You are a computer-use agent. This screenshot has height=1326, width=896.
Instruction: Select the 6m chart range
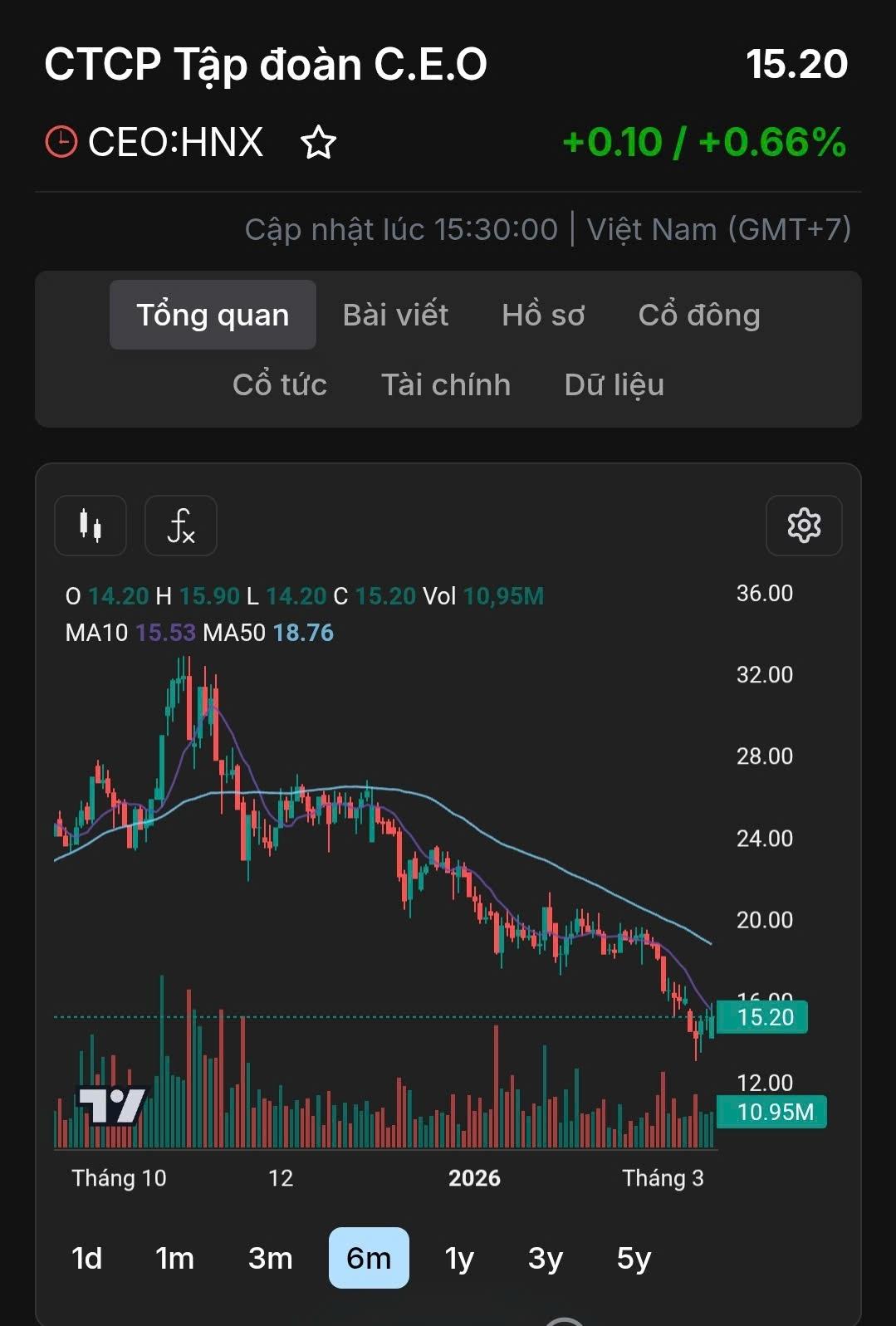tap(369, 1258)
